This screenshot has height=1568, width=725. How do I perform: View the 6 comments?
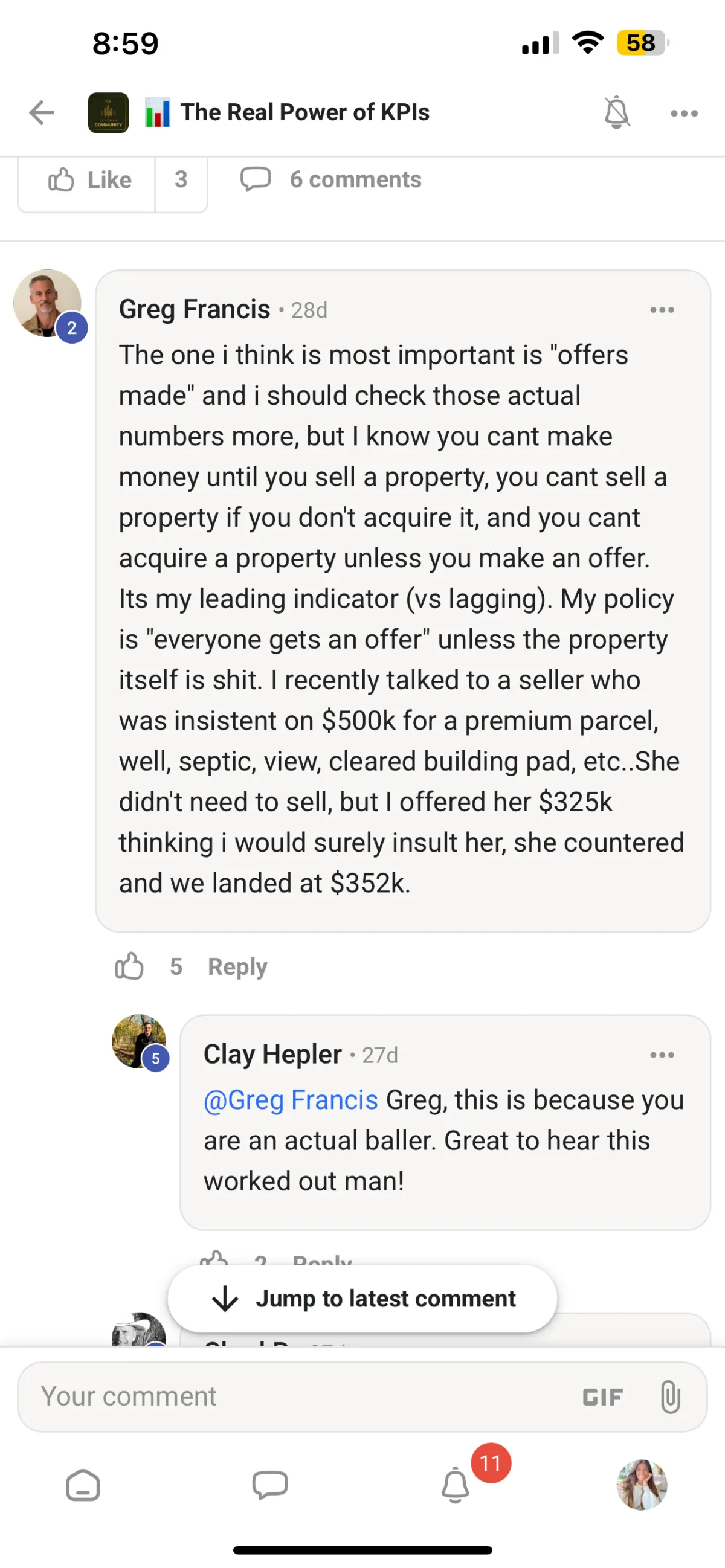click(x=331, y=180)
